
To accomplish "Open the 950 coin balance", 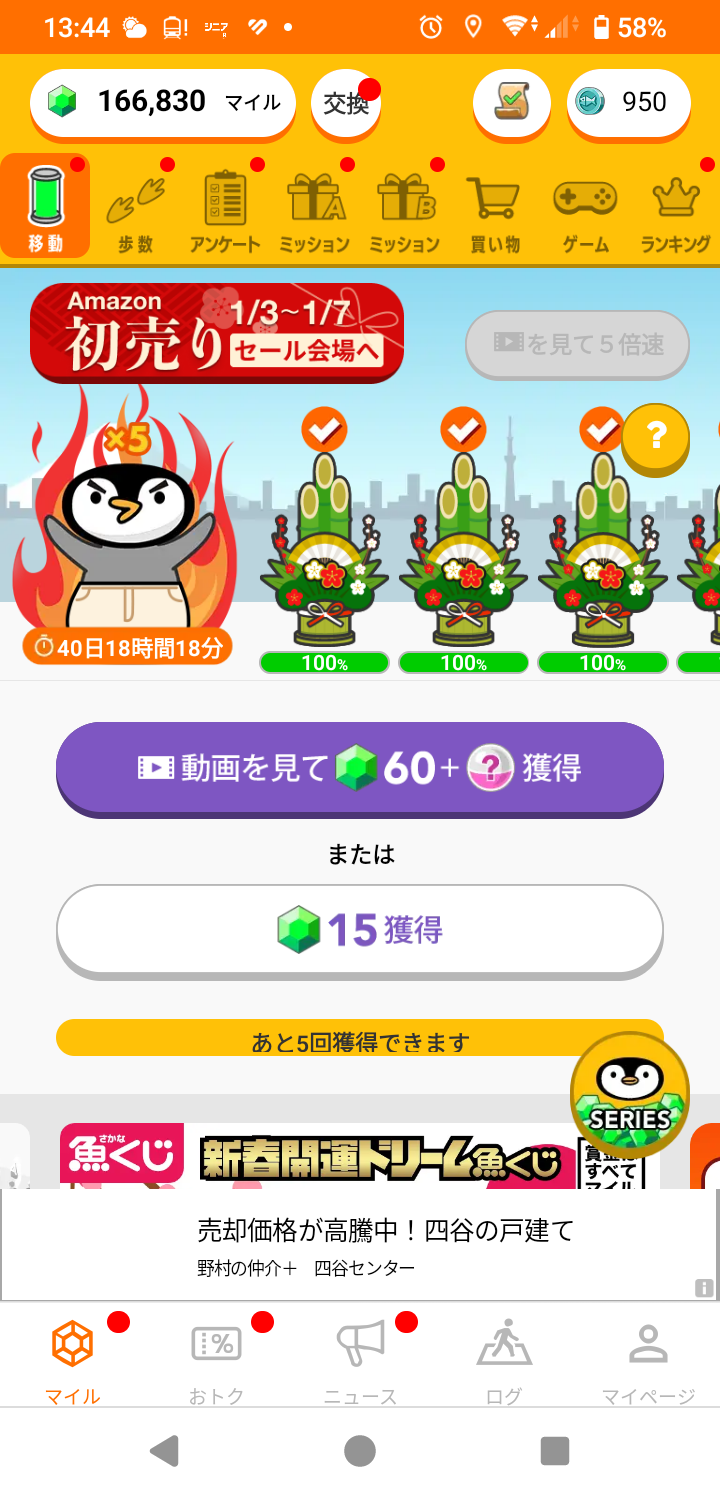I will [x=629, y=102].
